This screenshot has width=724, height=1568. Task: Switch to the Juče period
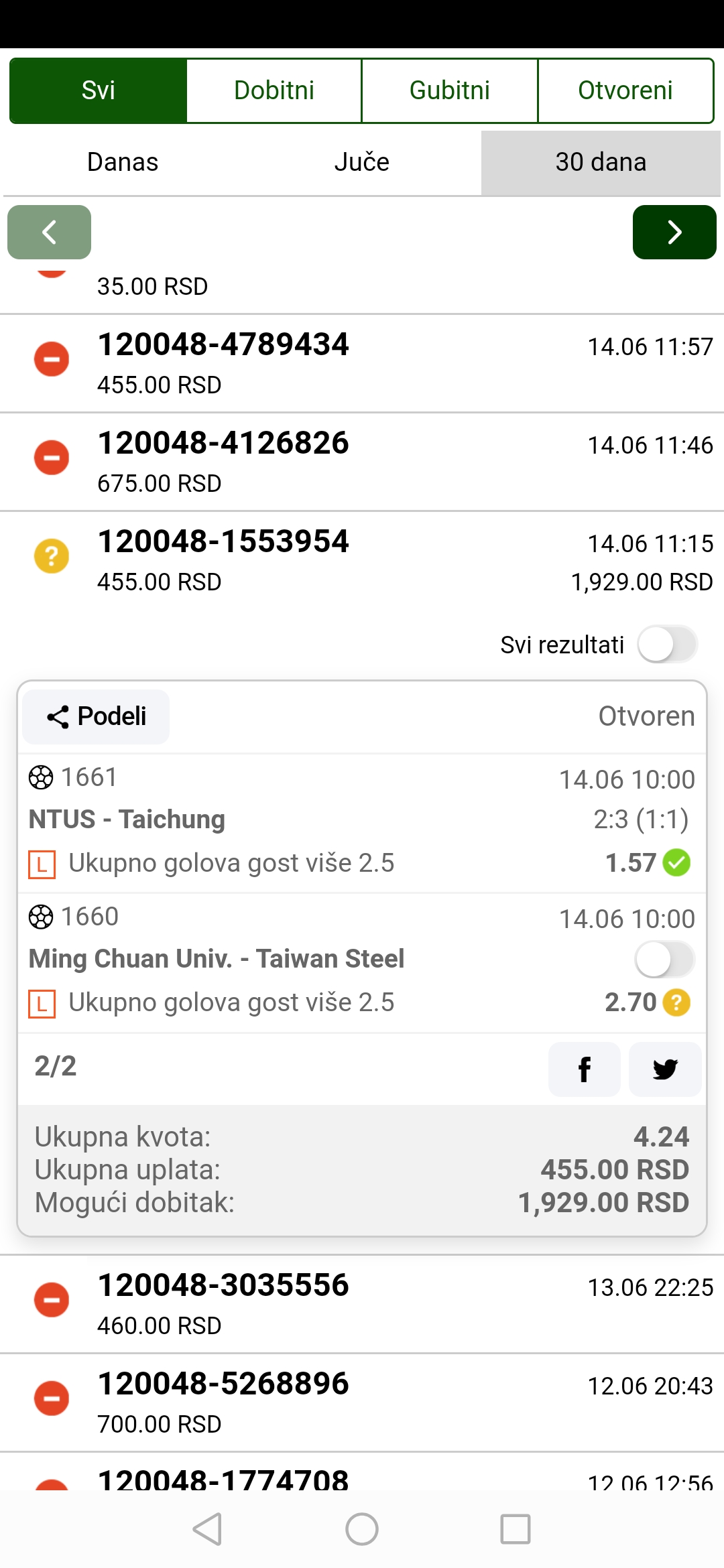(362, 162)
